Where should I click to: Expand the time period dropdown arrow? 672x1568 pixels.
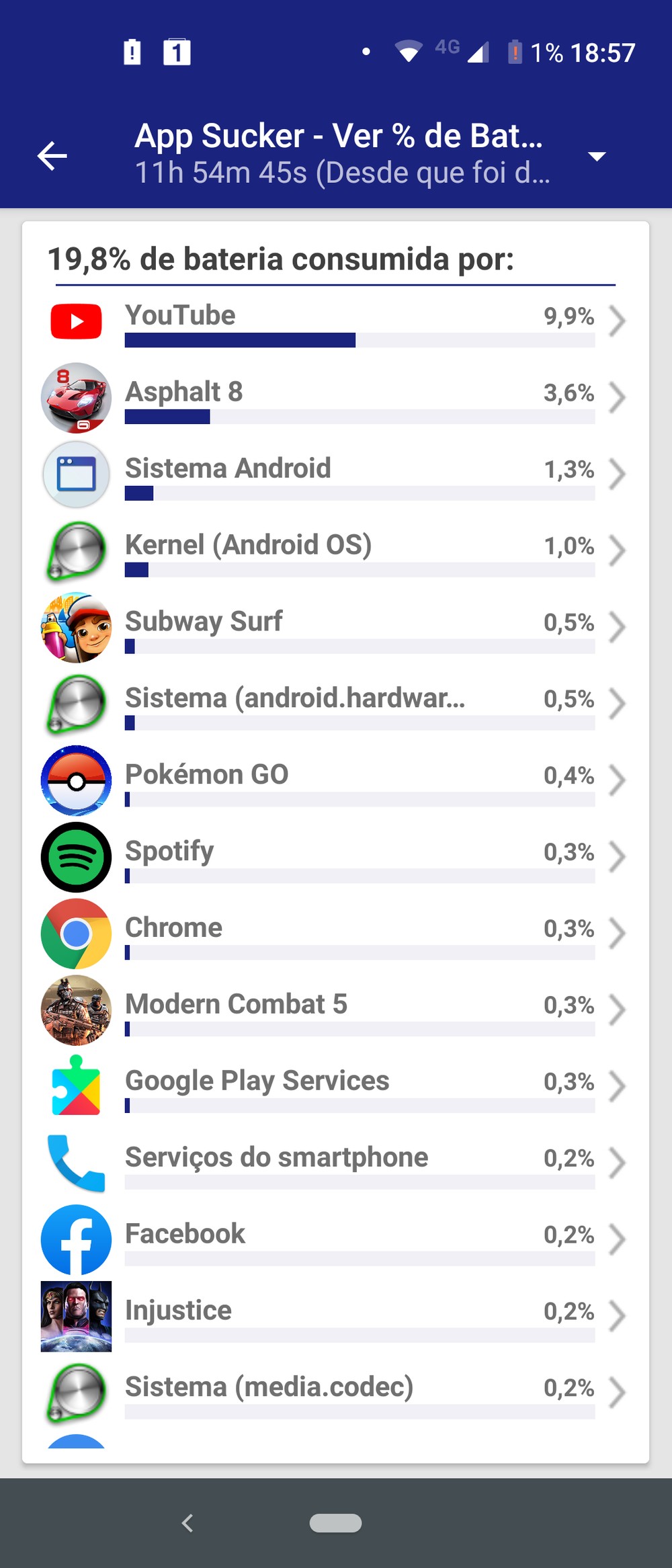(x=597, y=156)
